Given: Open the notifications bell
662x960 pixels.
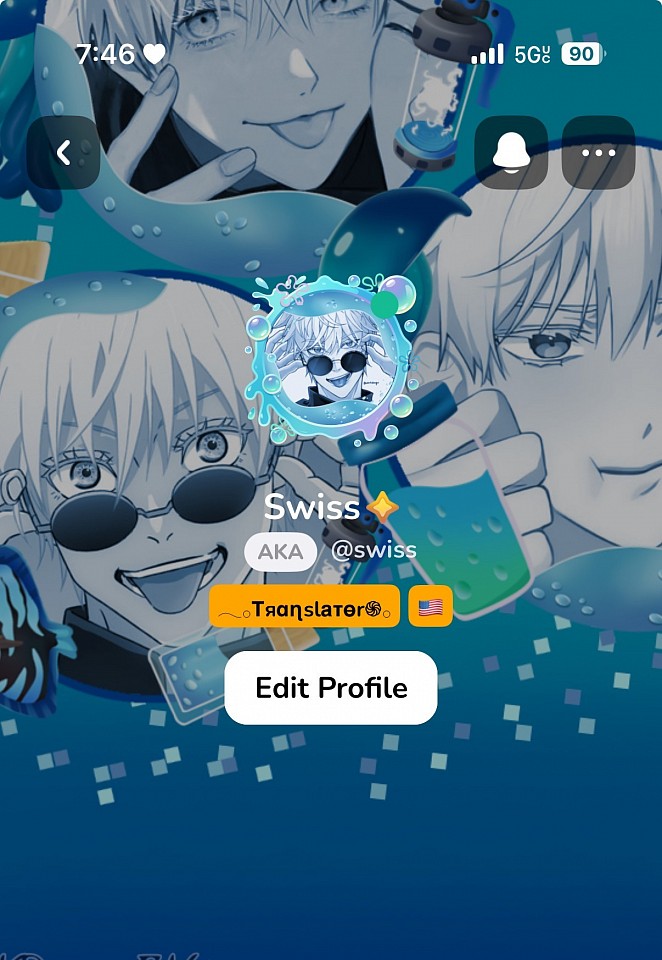Looking at the screenshot, I should (511, 152).
